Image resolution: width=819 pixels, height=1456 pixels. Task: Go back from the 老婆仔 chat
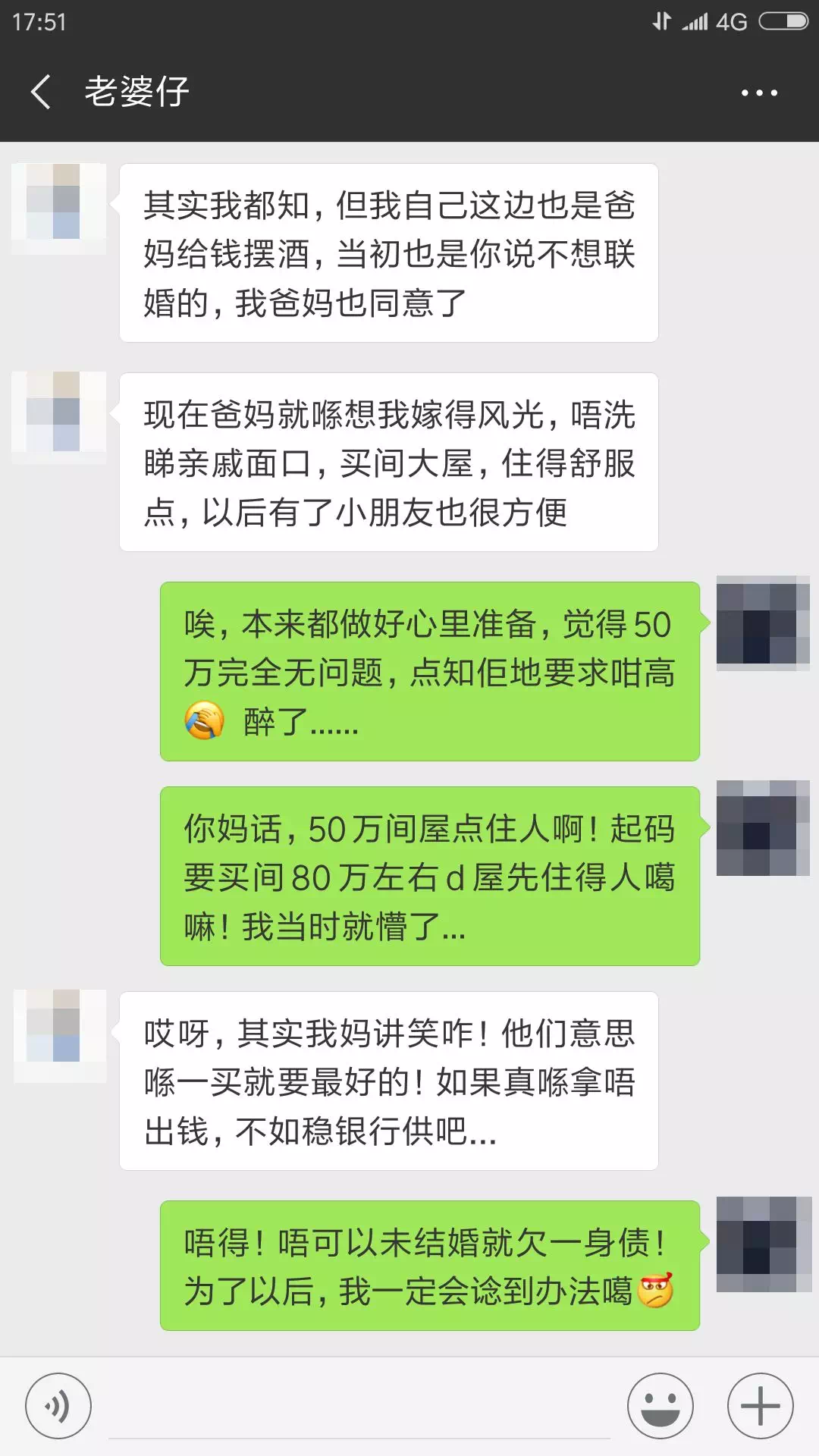(x=41, y=93)
